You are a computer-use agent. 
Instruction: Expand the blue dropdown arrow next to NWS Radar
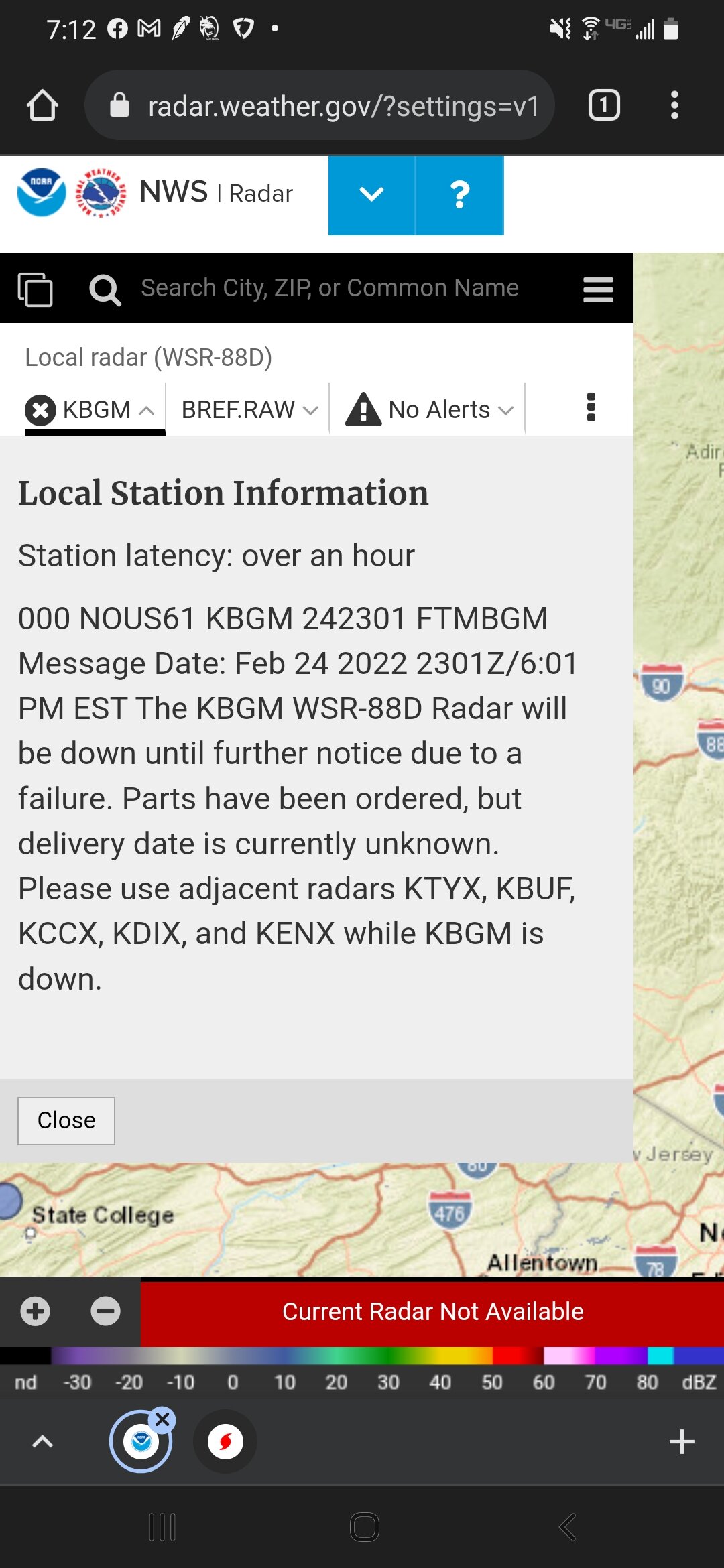(371, 195)
